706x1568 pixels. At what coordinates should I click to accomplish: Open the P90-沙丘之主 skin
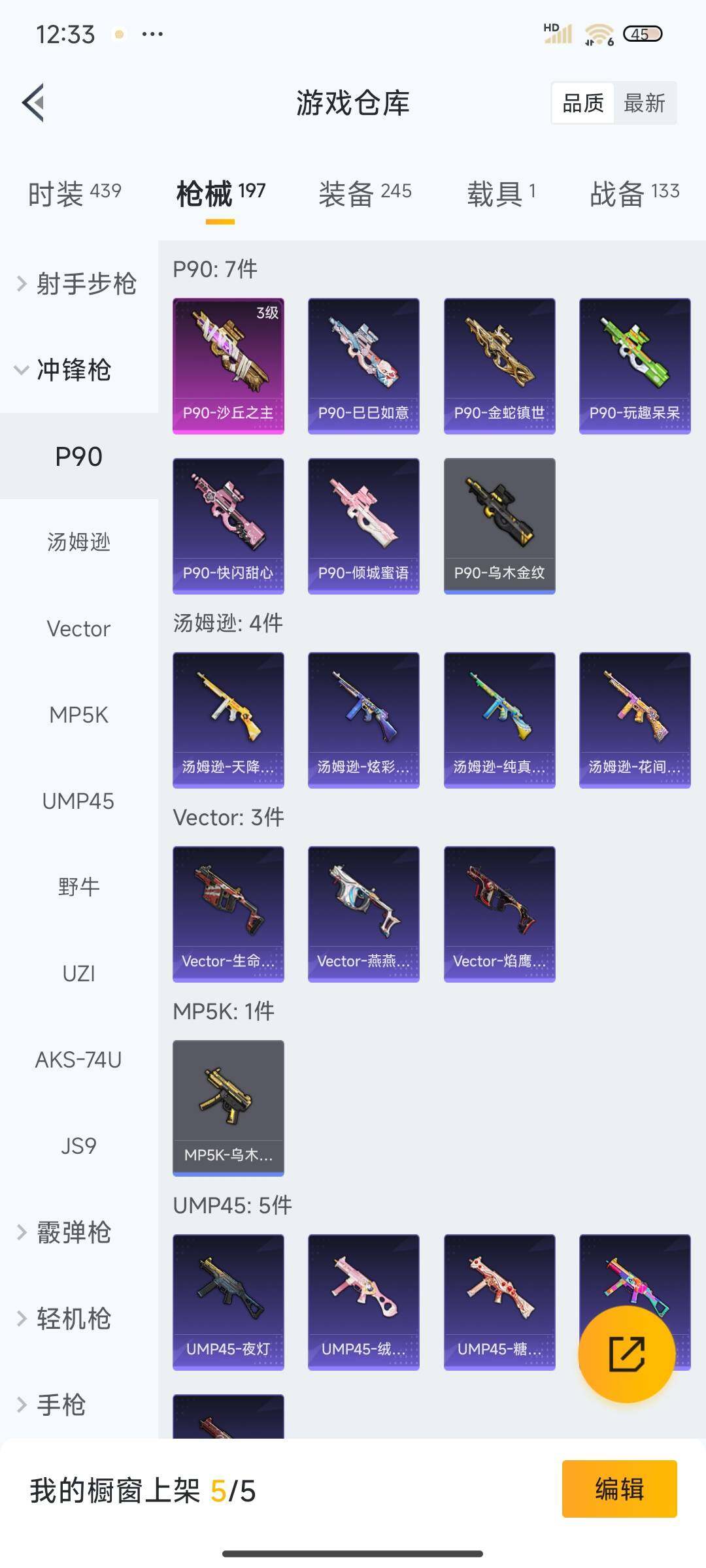(228, 366)
